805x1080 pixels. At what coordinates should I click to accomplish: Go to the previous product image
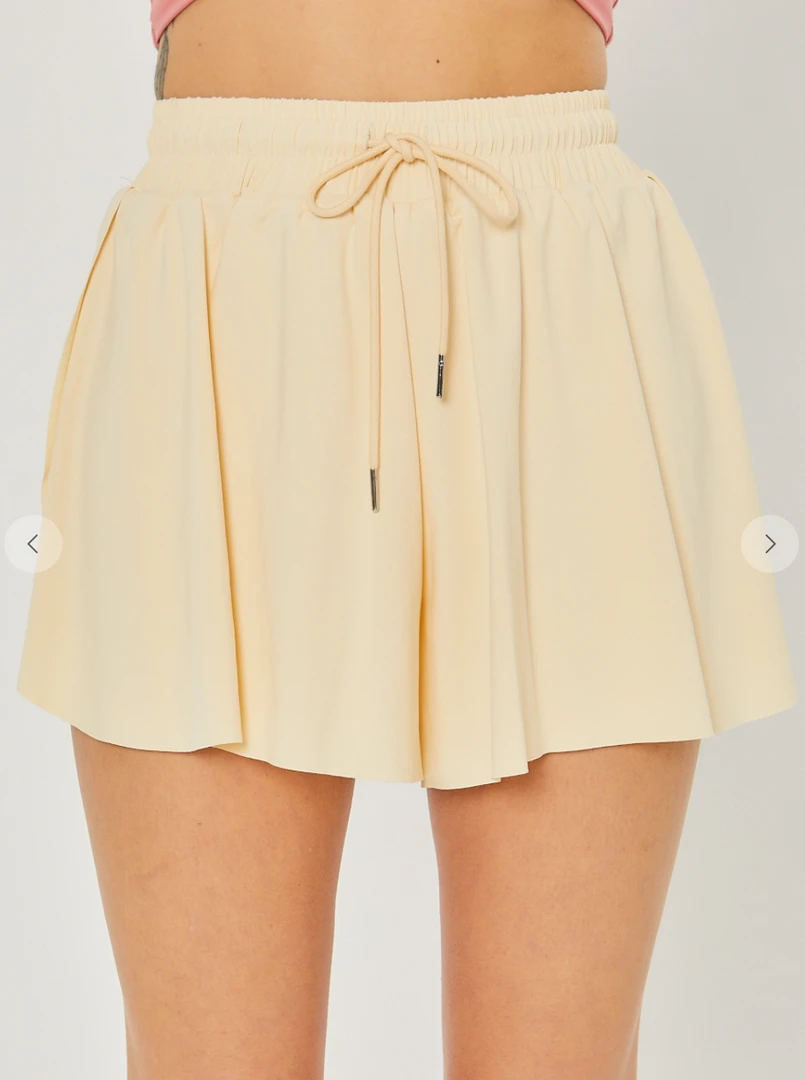click(x=33, y=544)
